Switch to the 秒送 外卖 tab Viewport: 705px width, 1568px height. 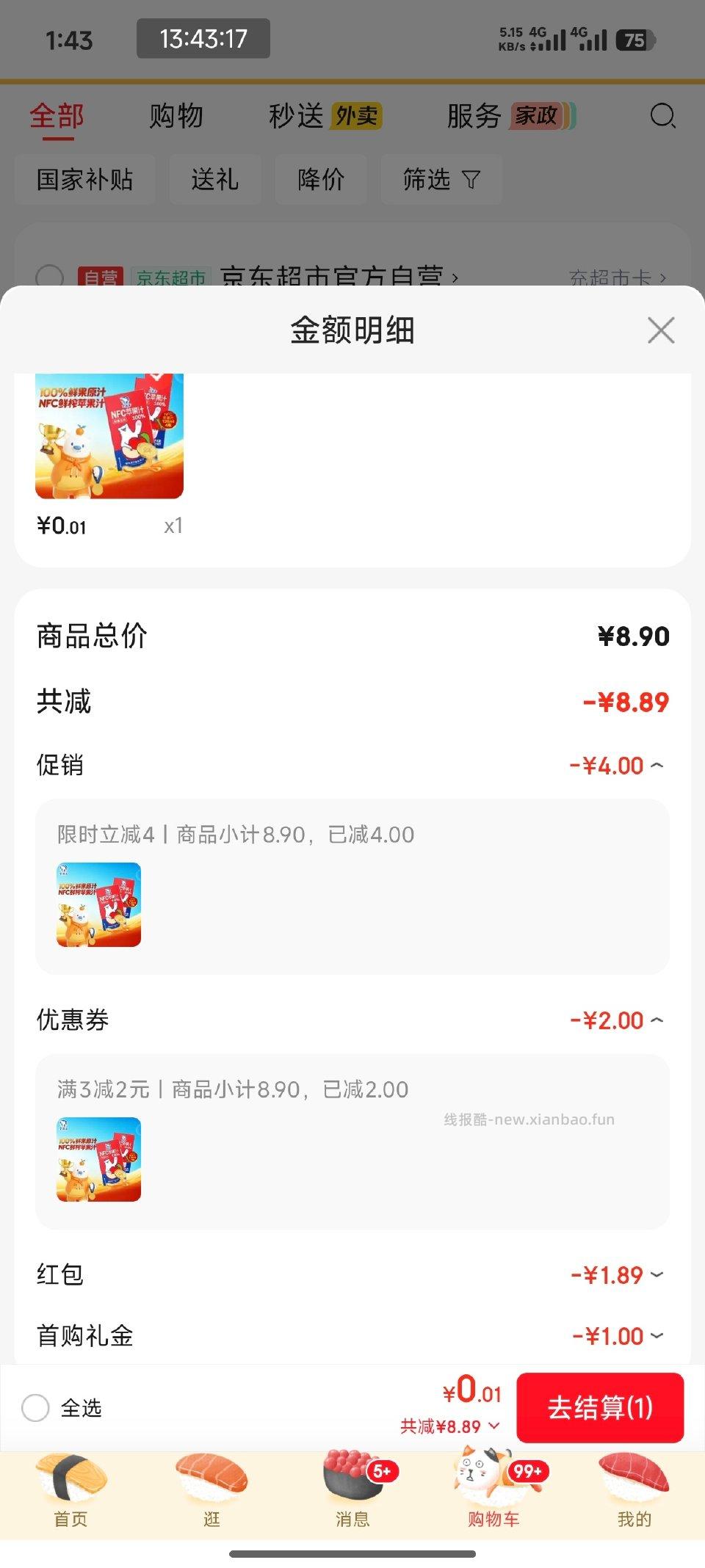click(x=323, y=115)
